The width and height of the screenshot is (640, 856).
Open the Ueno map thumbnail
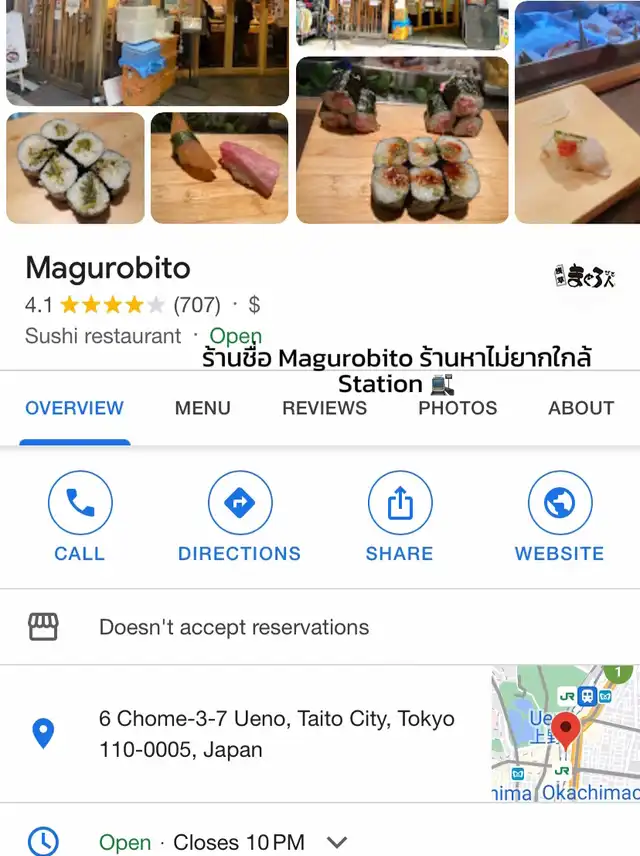[x=565, y=734]
